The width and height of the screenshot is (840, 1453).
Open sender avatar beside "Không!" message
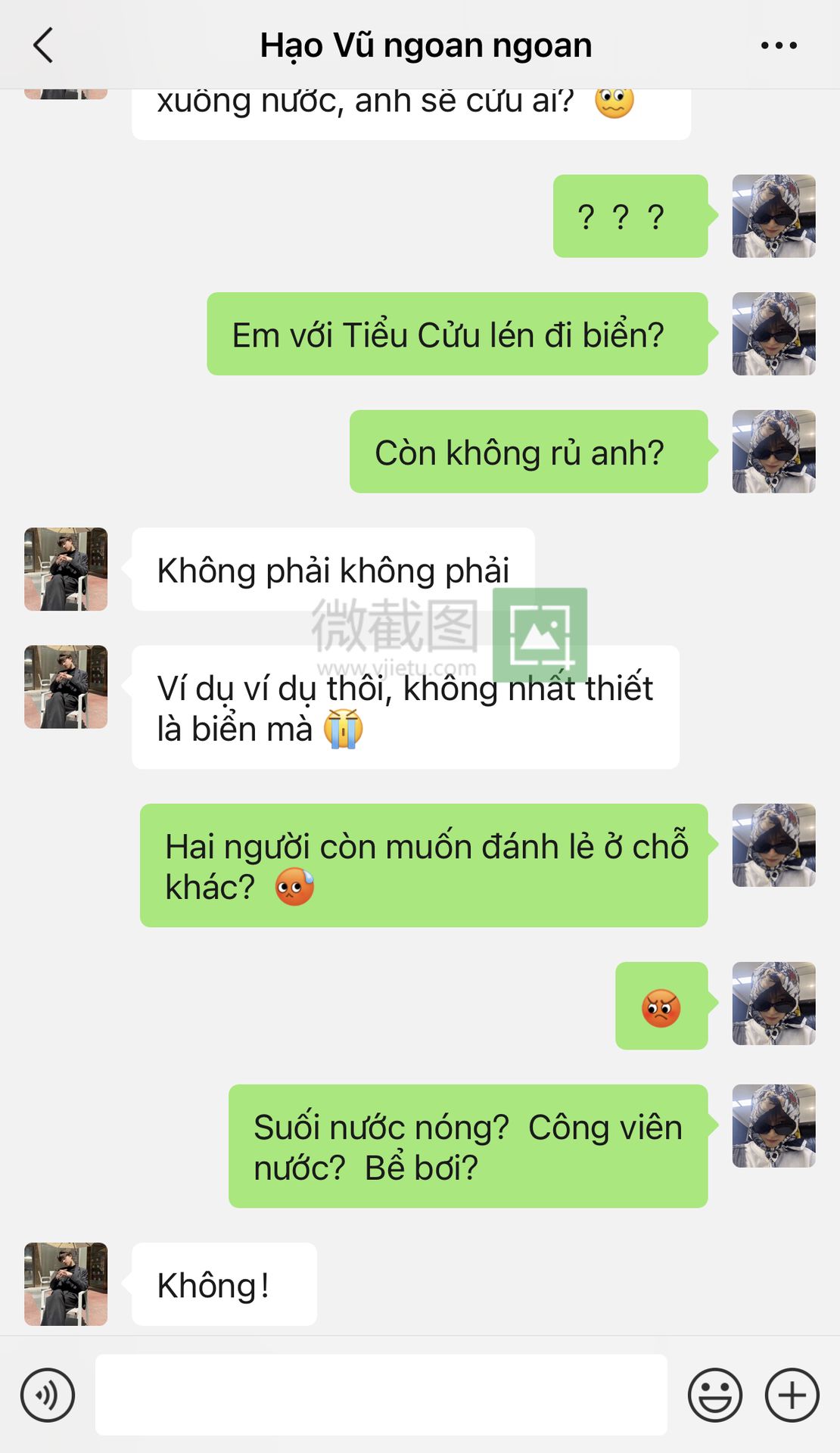[66, 1284]
